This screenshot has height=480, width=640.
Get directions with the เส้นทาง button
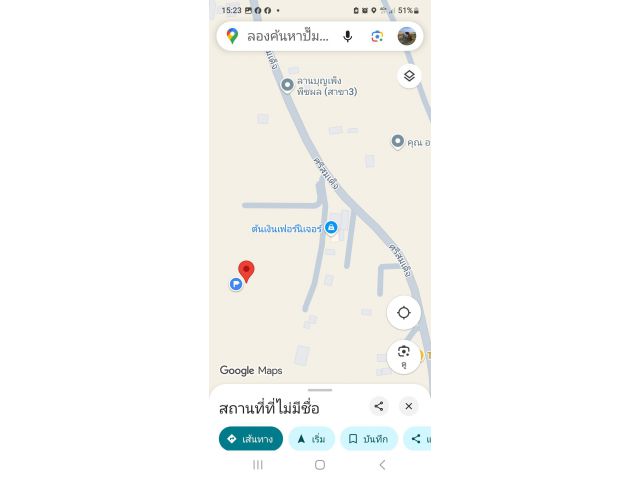point(250,439)
